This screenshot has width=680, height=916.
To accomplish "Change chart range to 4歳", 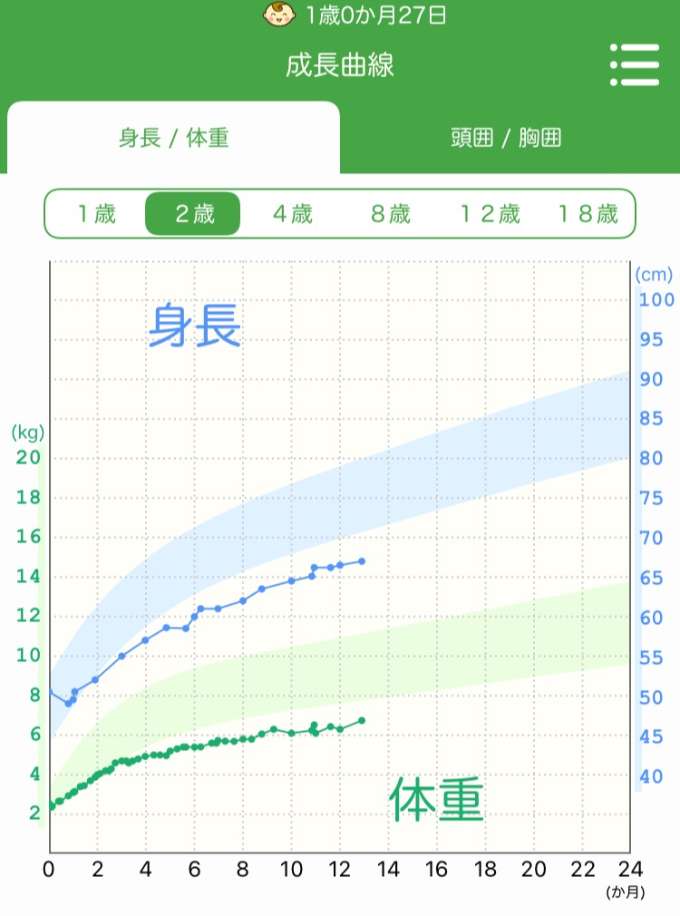I will [292, 213].
